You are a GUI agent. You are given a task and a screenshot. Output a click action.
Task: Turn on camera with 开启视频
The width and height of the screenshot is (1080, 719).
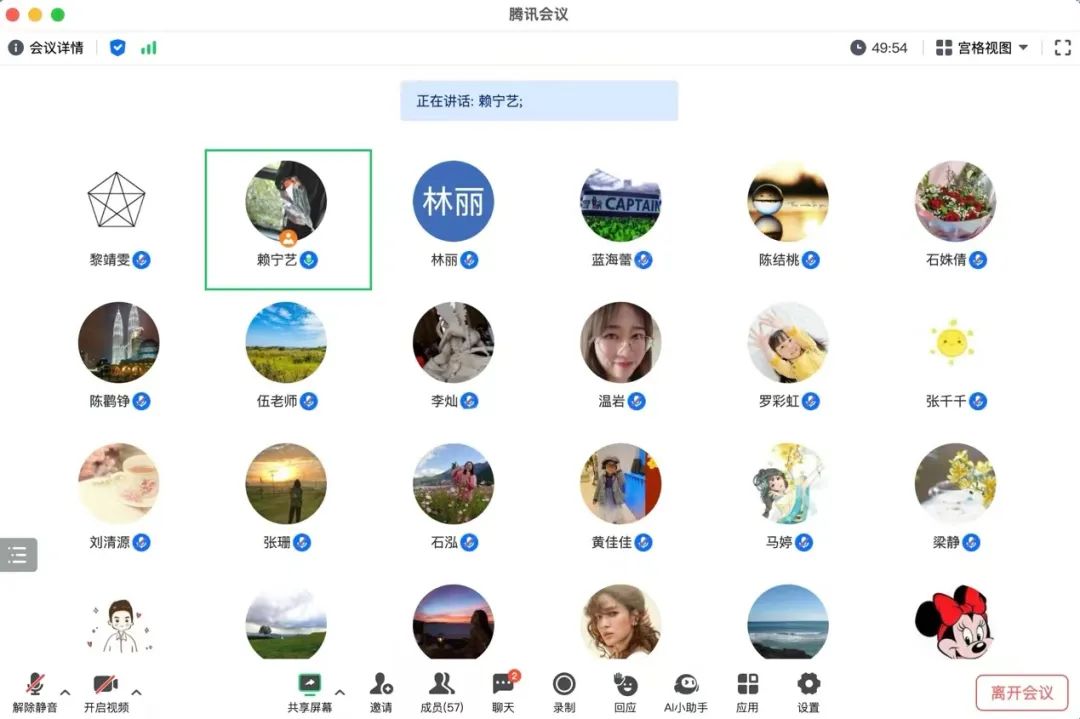106,692
